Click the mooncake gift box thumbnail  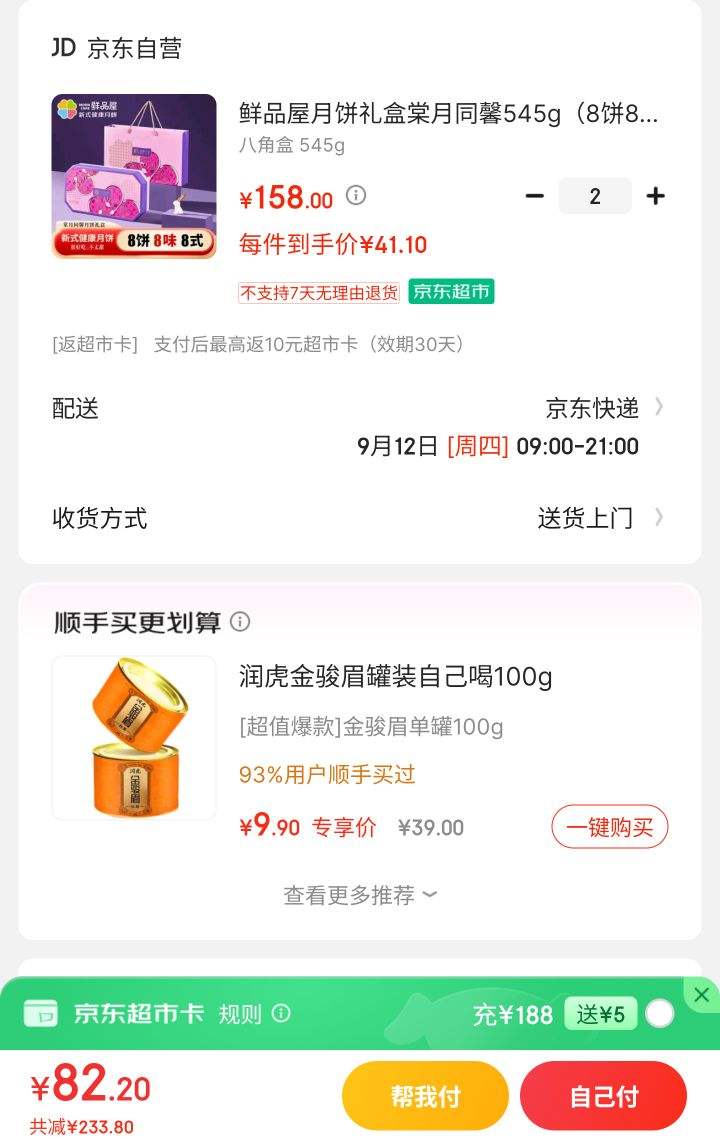pyautogui.click(x=134, y=175)
